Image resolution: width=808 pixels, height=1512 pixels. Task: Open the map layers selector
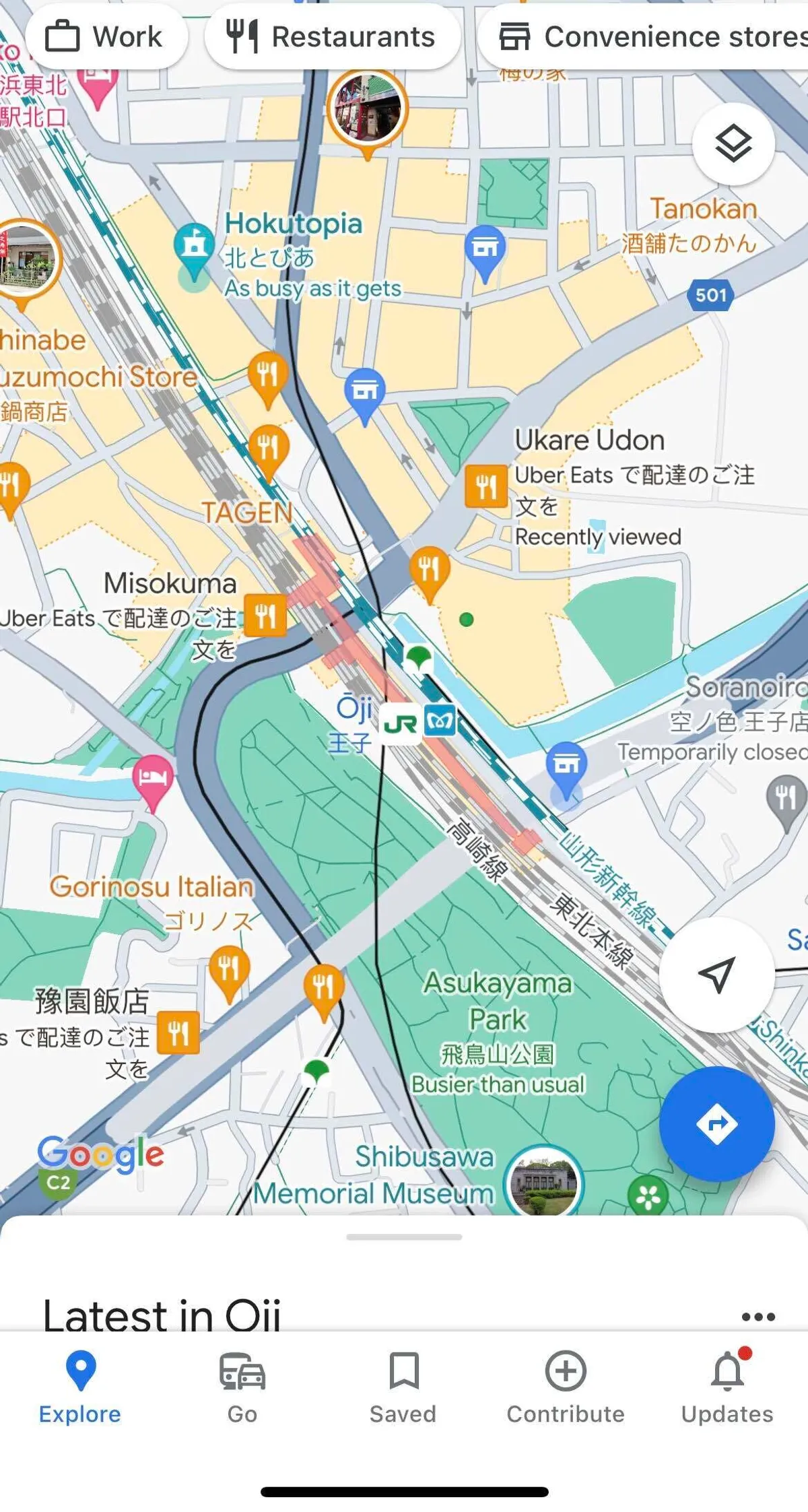pos(733,143)
